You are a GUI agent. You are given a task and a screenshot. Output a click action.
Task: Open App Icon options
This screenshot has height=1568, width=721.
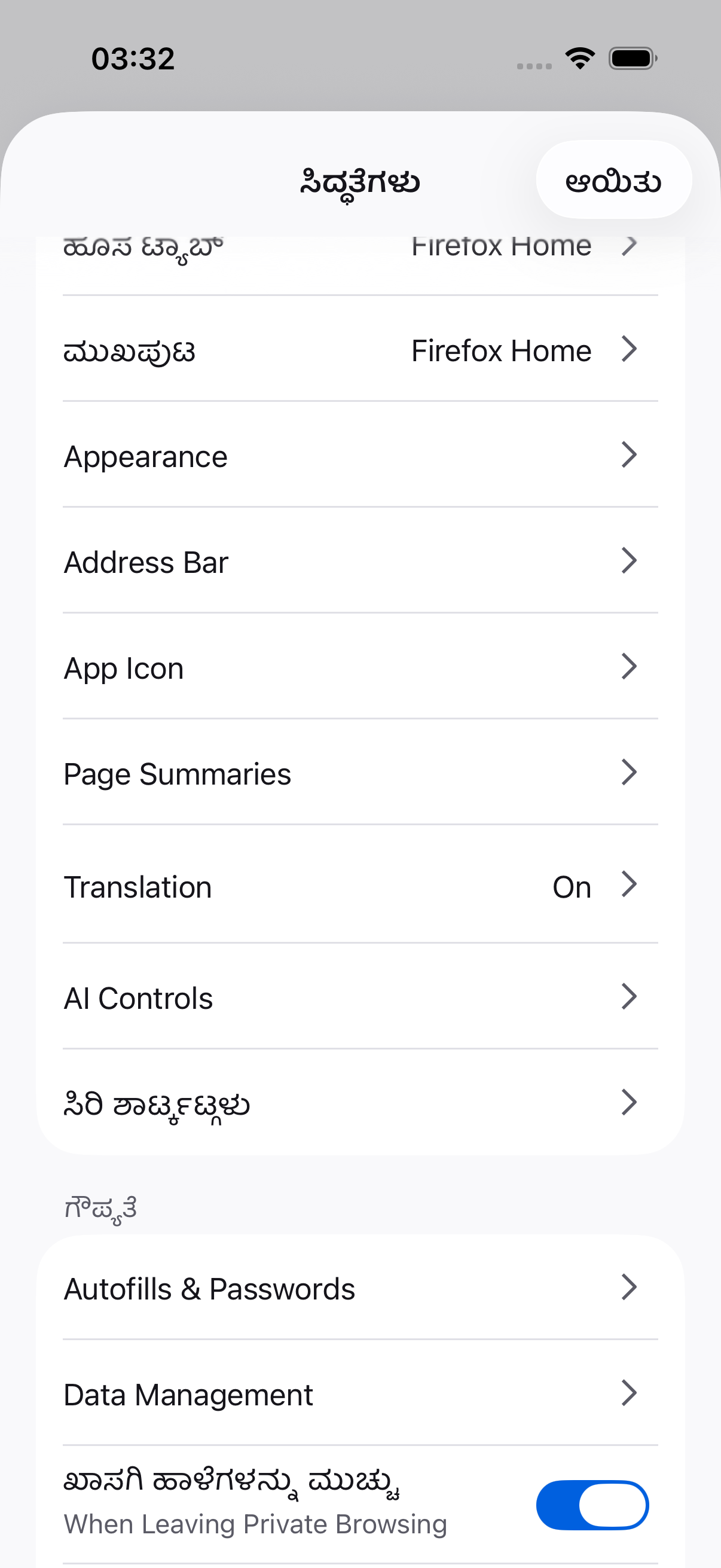pos(360,667)
